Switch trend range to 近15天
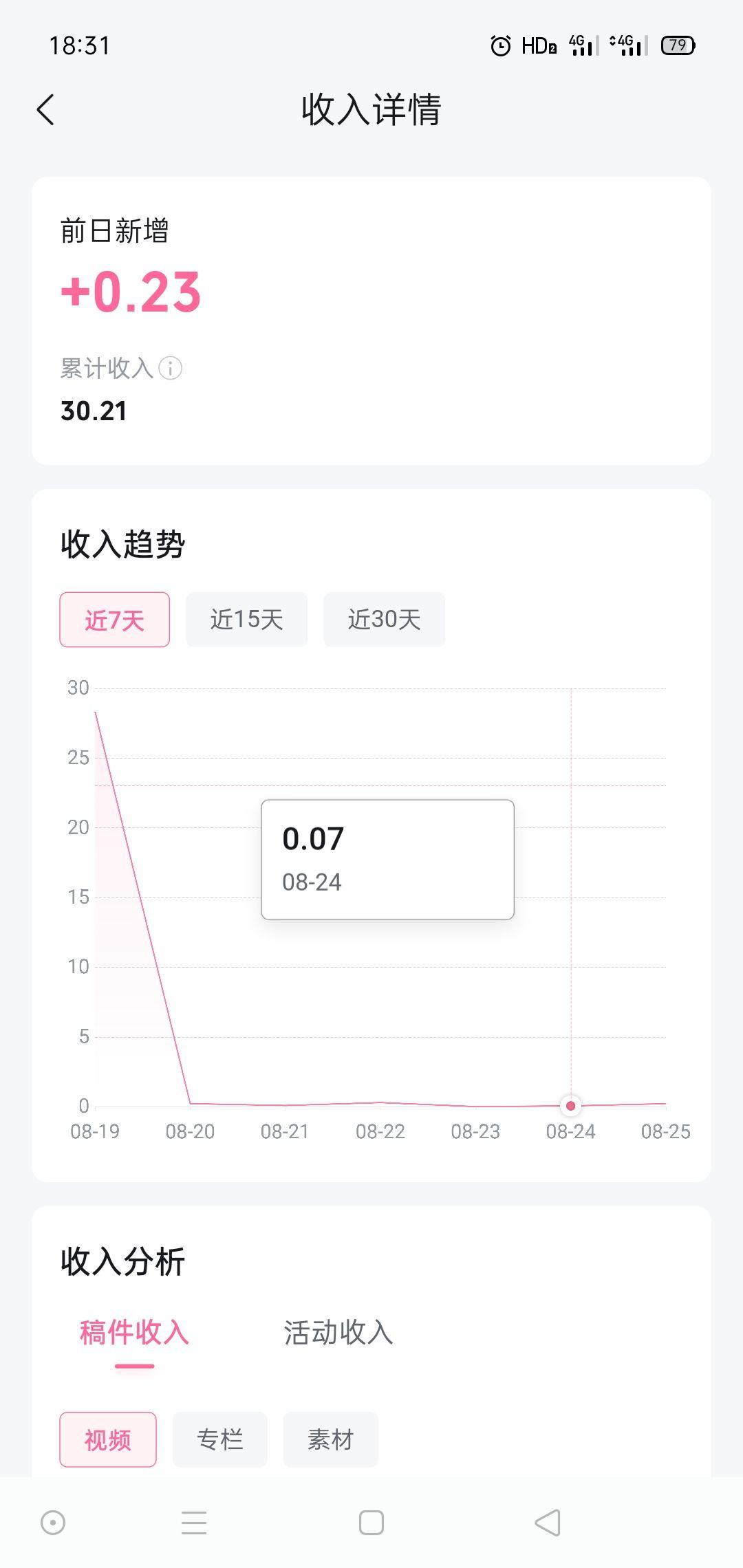The width and height of the screenshot is (743, 1568). coord(246,620)
